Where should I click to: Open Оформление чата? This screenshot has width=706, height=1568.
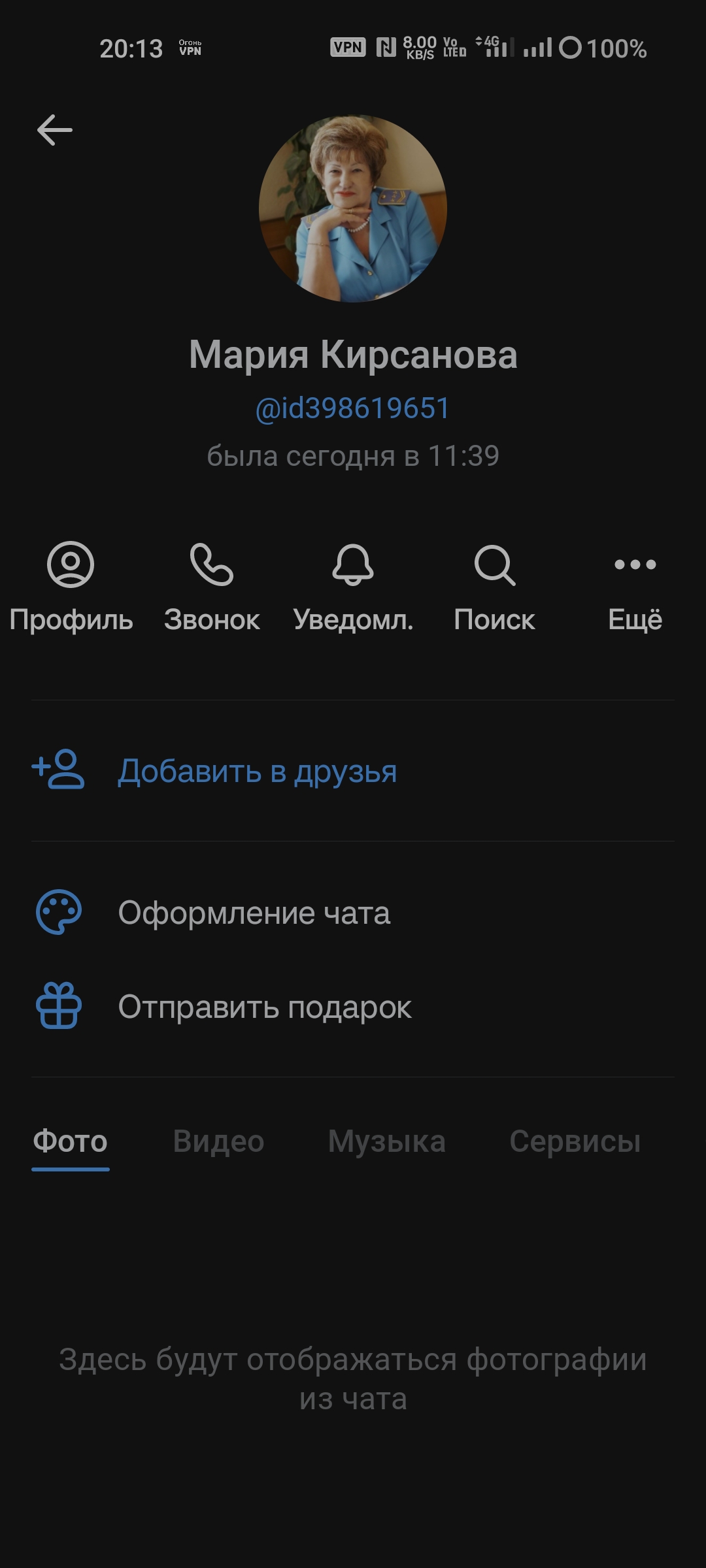tap(254, 913)
